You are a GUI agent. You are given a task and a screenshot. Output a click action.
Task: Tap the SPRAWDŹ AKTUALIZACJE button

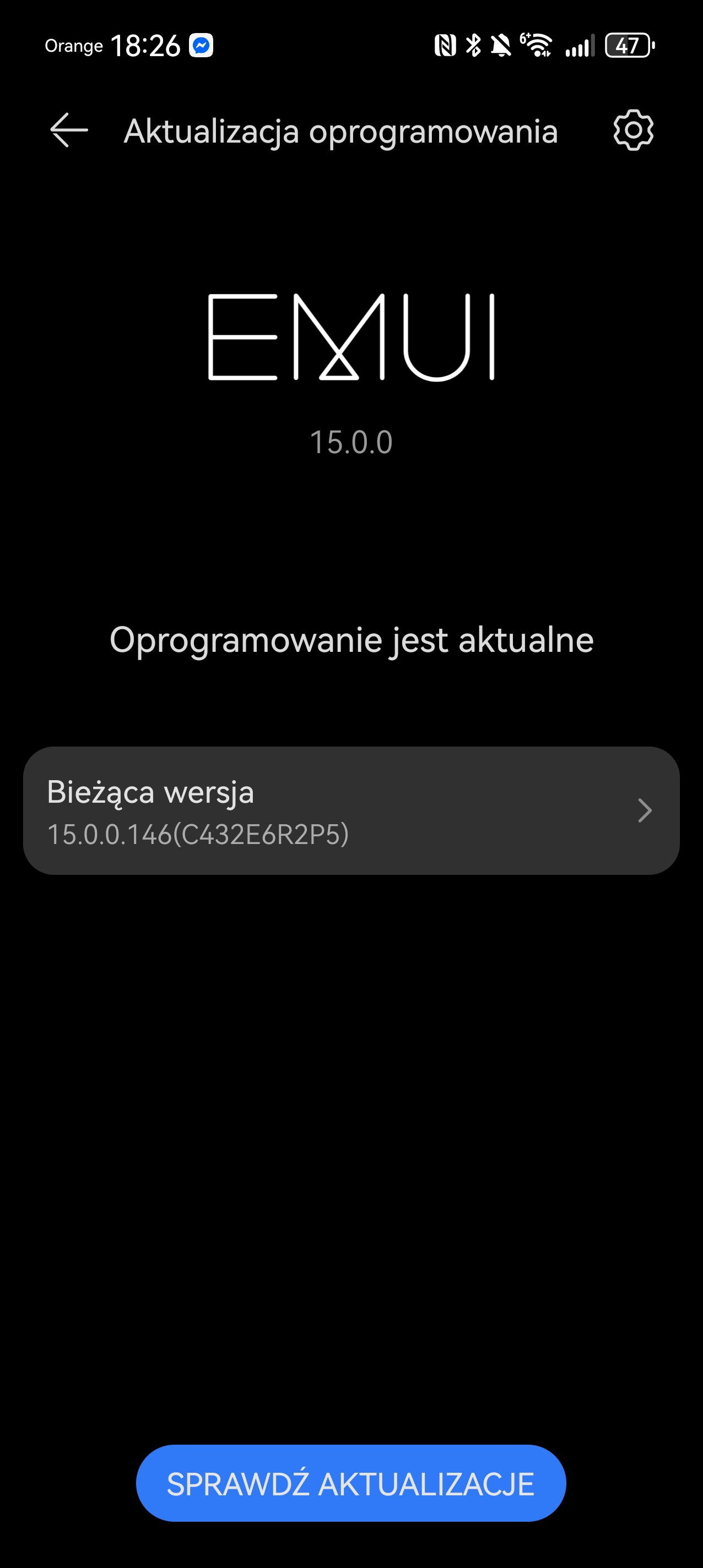pyautogui.click(x=351, y=1483)
